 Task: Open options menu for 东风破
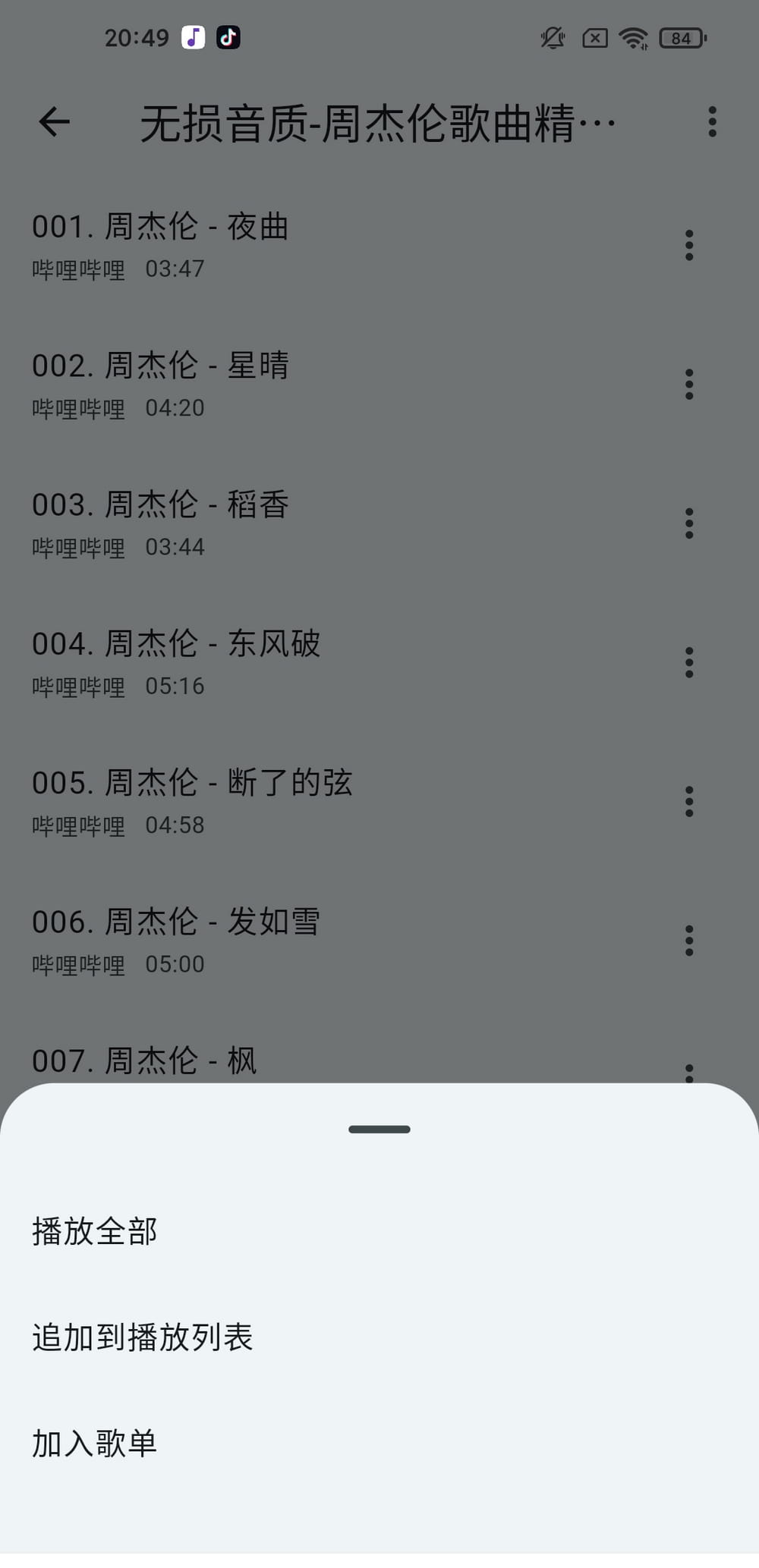click(x=688, y=661)
